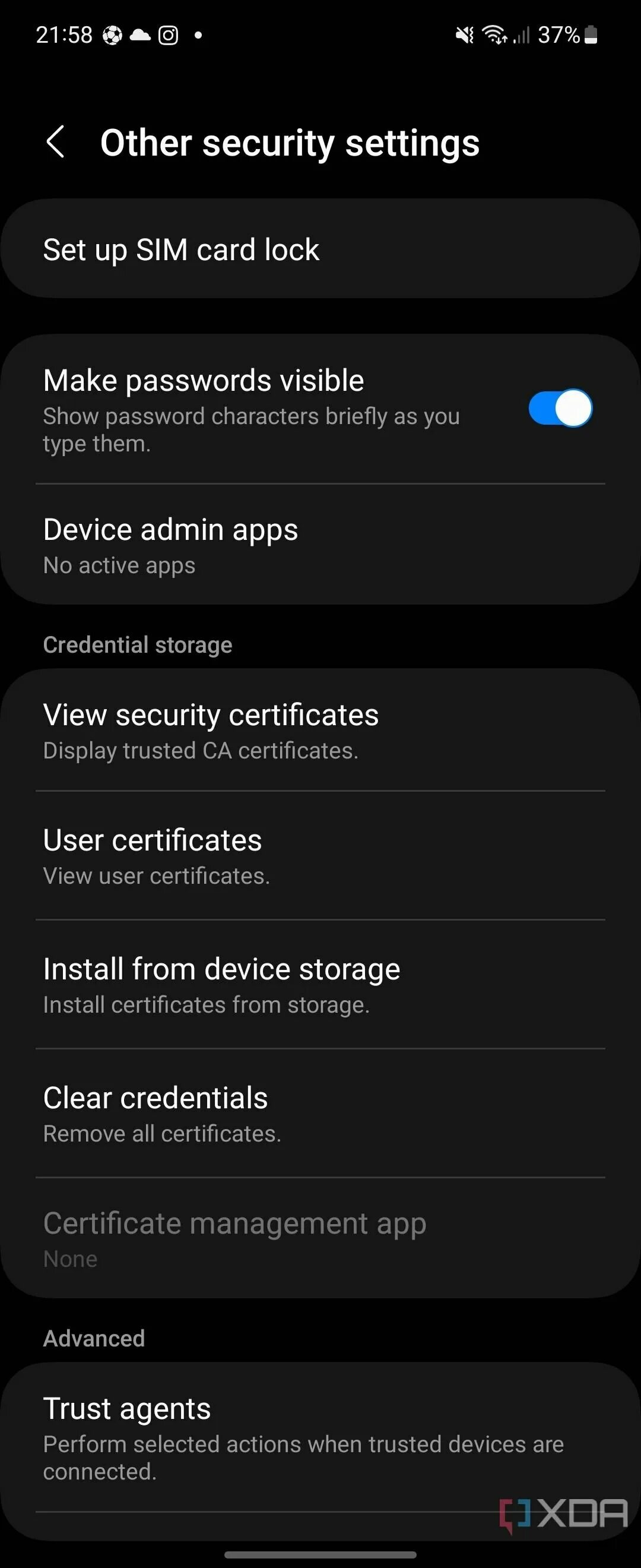Open Trust agents settings

pos(320,1438)
